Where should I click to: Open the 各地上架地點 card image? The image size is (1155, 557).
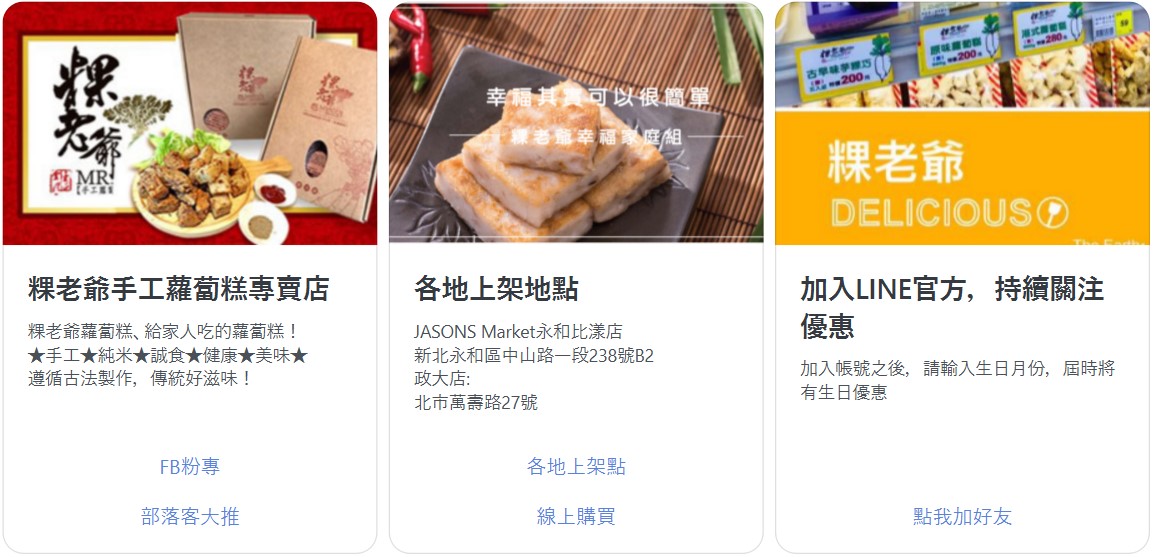(576, 124)
